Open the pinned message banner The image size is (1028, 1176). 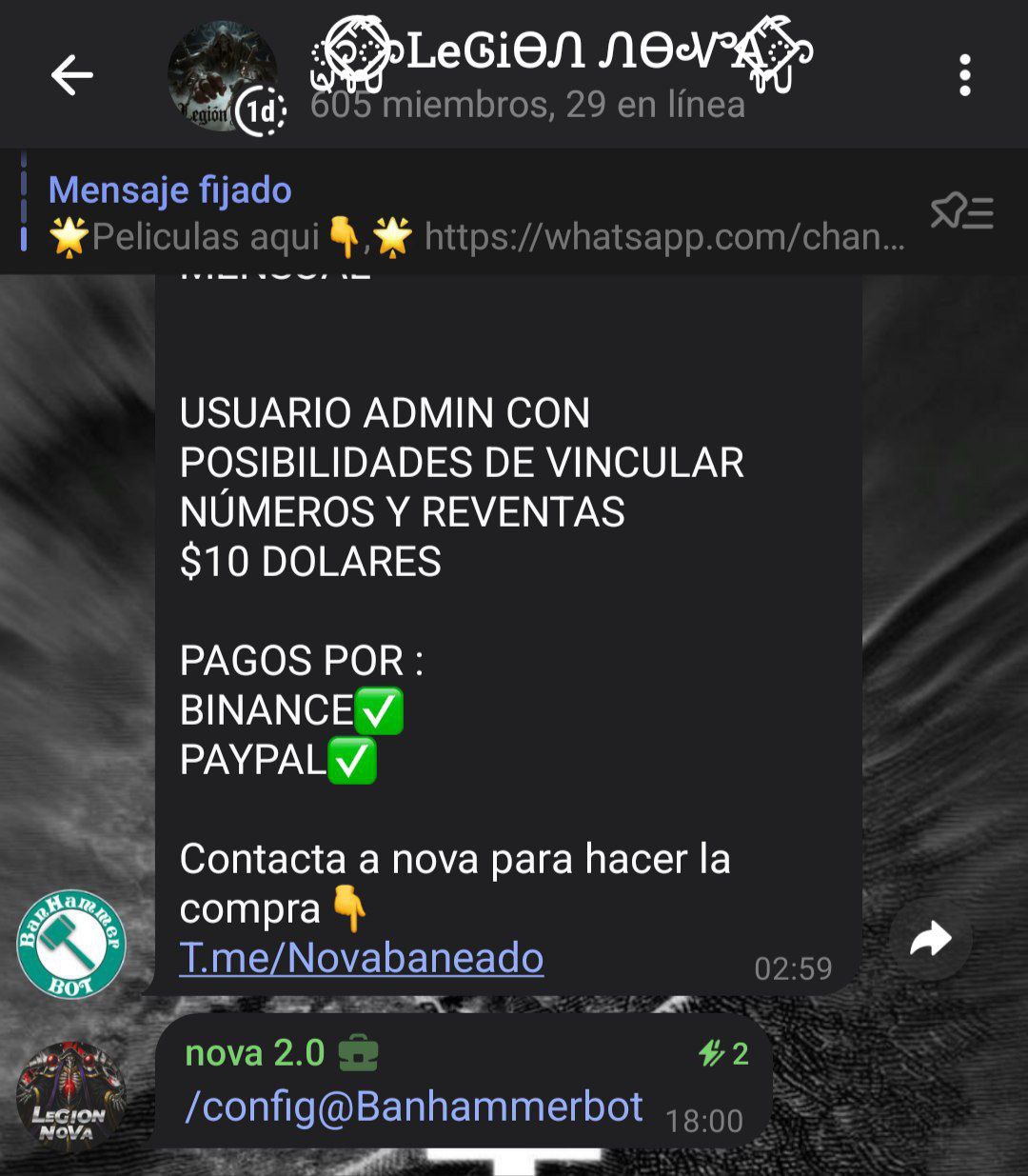[x=476, y=213]
